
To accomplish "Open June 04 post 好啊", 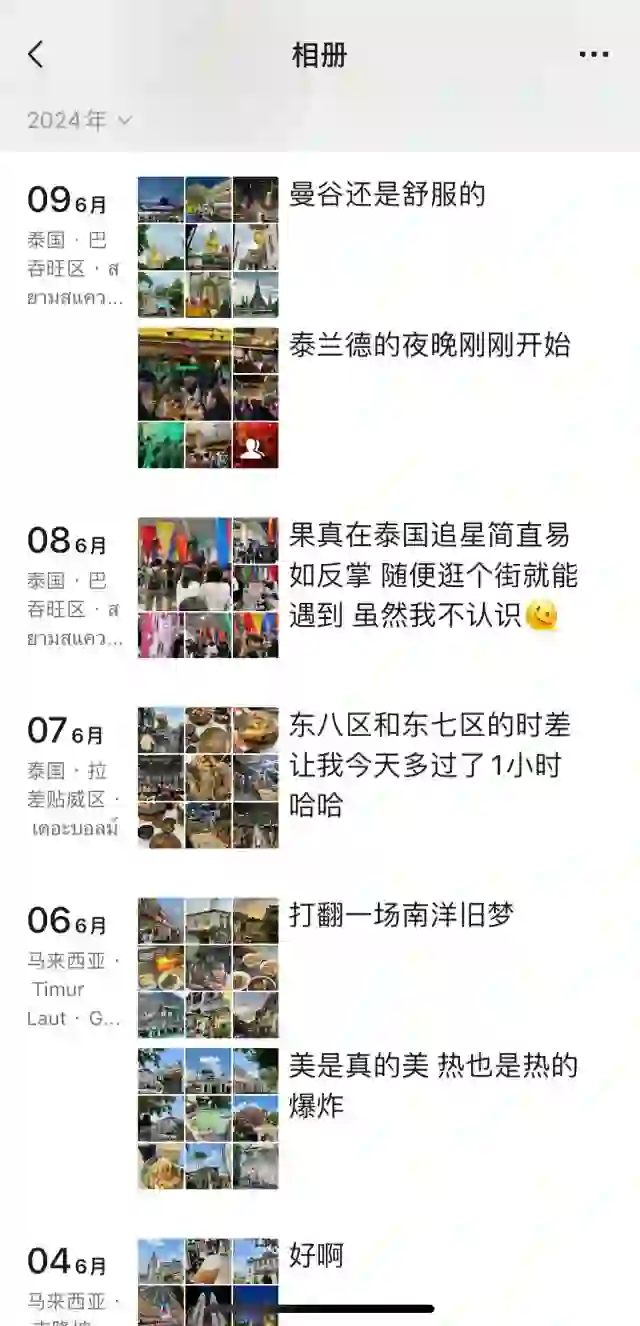I will (316, 1256).
